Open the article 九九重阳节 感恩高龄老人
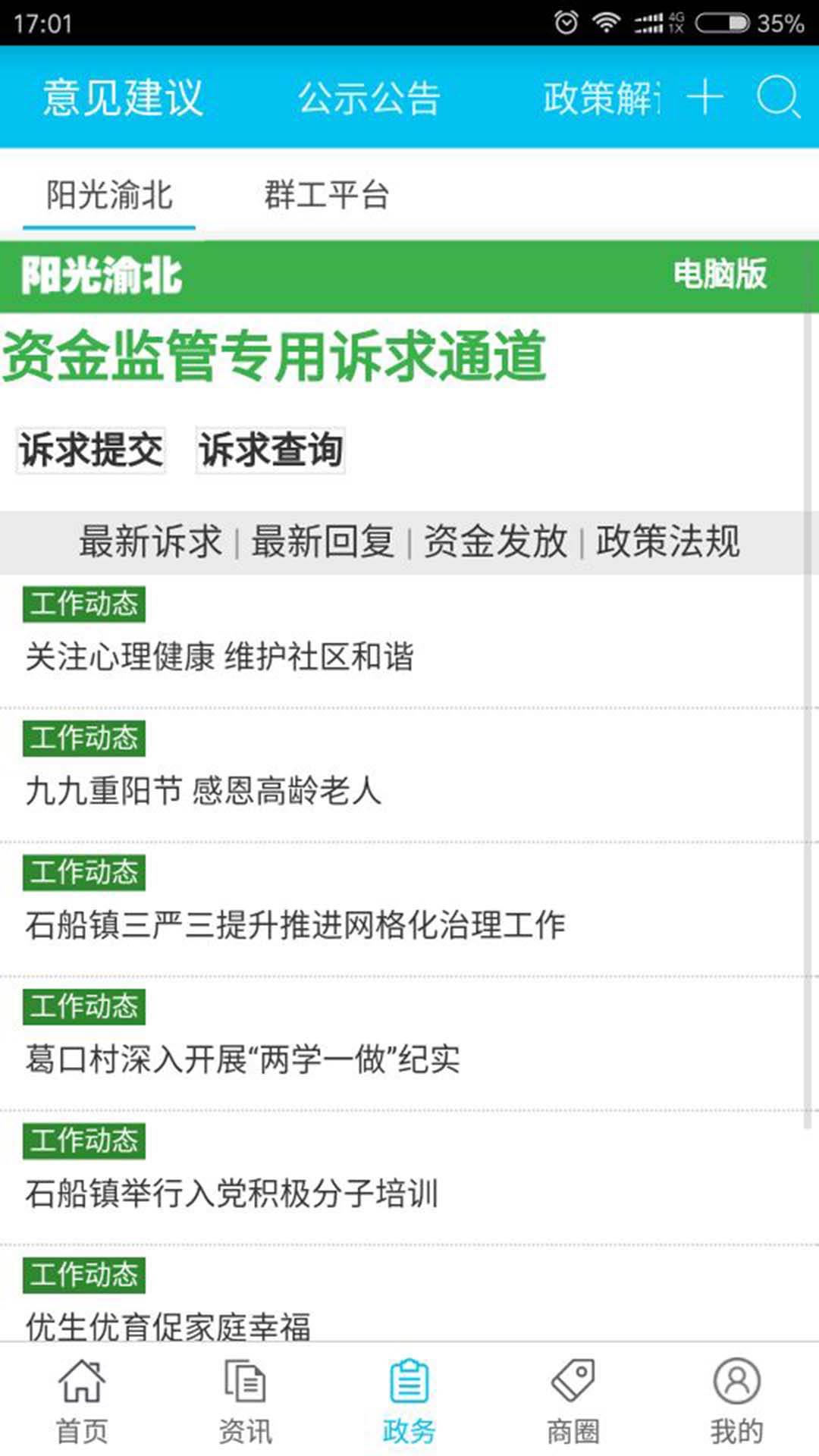This screenshot has height=1456, width=819. [205, 792]
